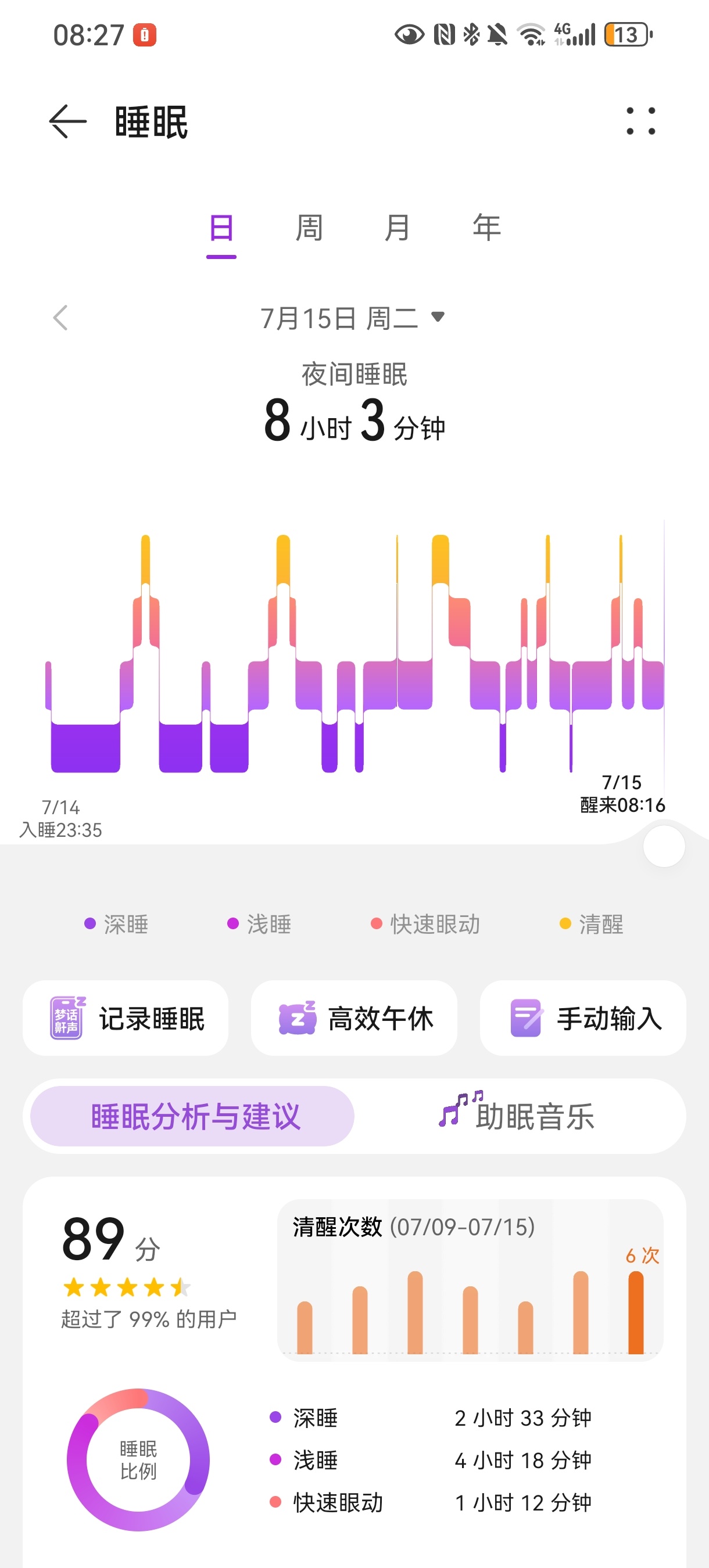Open the four-dot more options menu
The height and width of the screenshot is (1568, 709).
pos(641,121)
